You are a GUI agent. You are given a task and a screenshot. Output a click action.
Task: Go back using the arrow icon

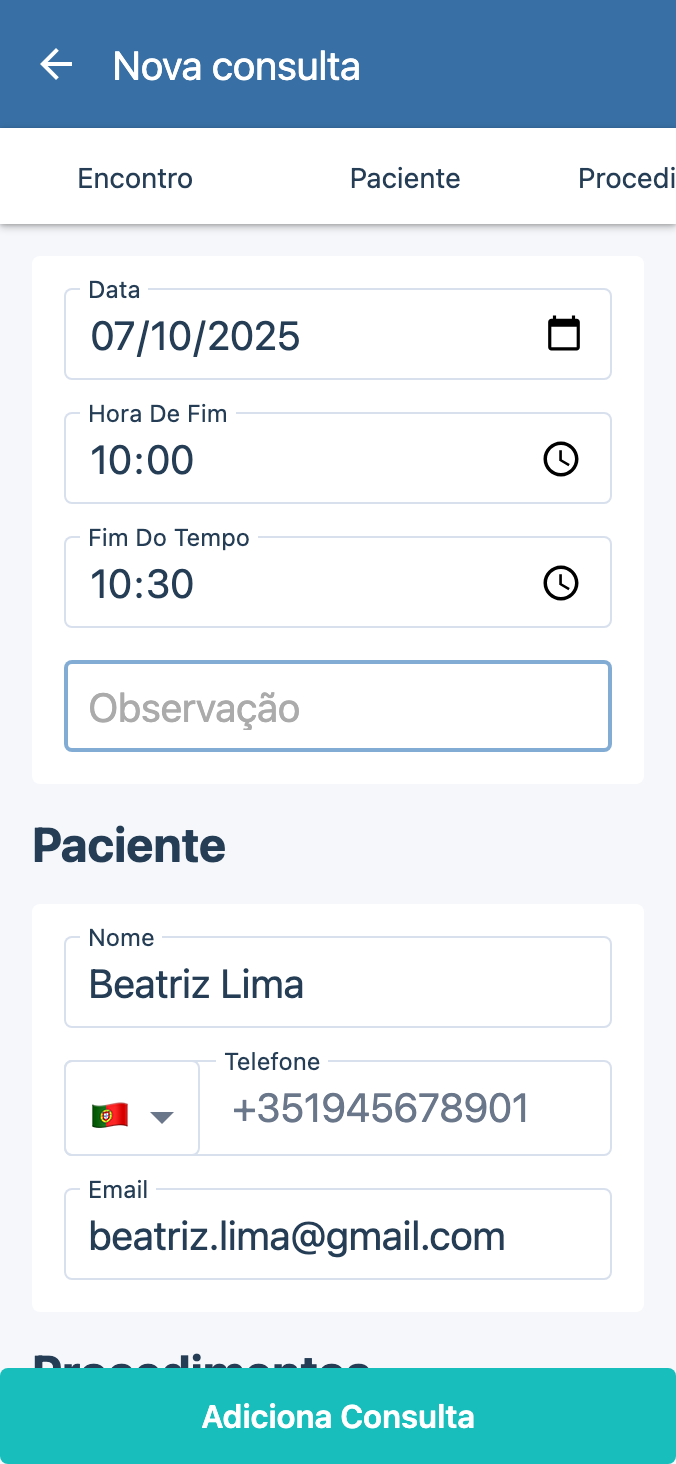point(57,65)
